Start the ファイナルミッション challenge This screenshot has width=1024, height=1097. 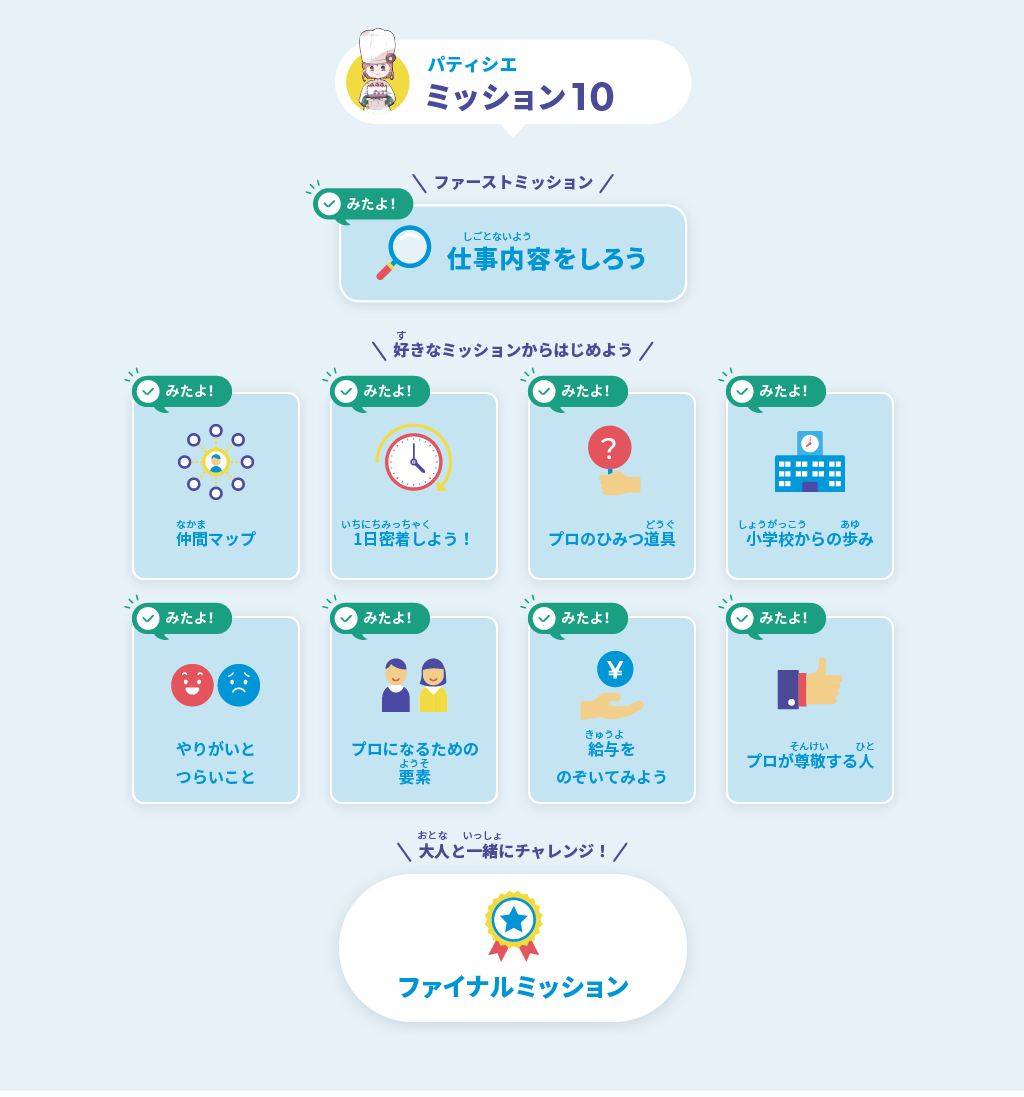(513, 948)
